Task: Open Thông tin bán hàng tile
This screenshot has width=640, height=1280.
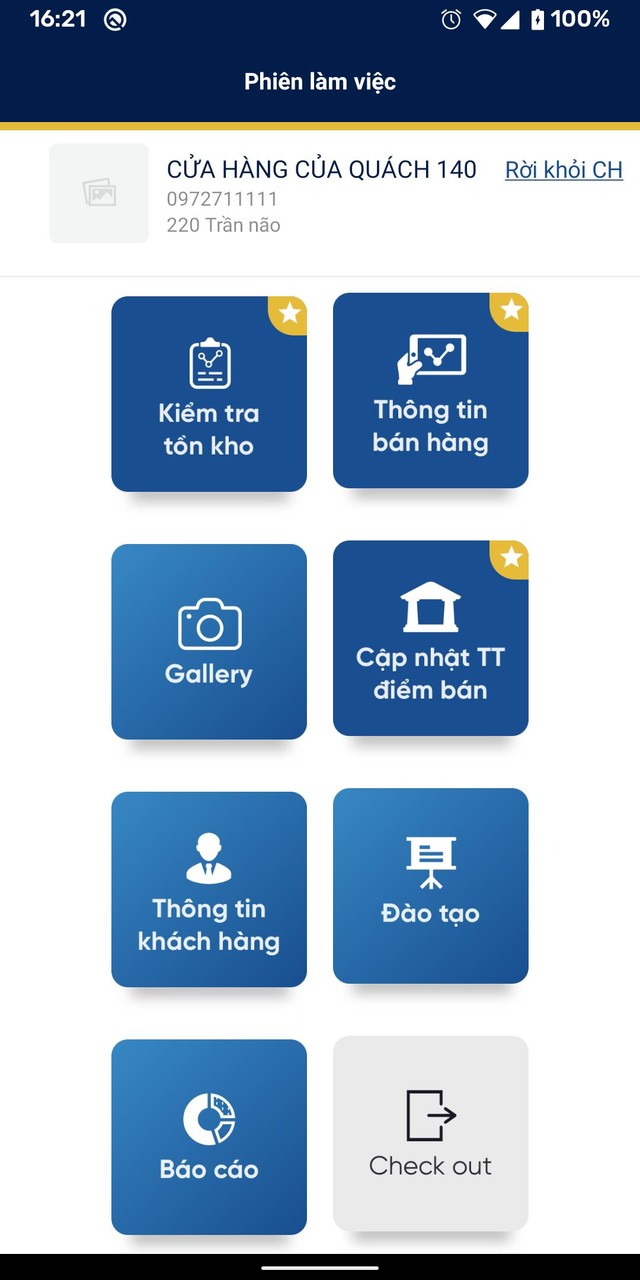Action: tap(430, 391)
